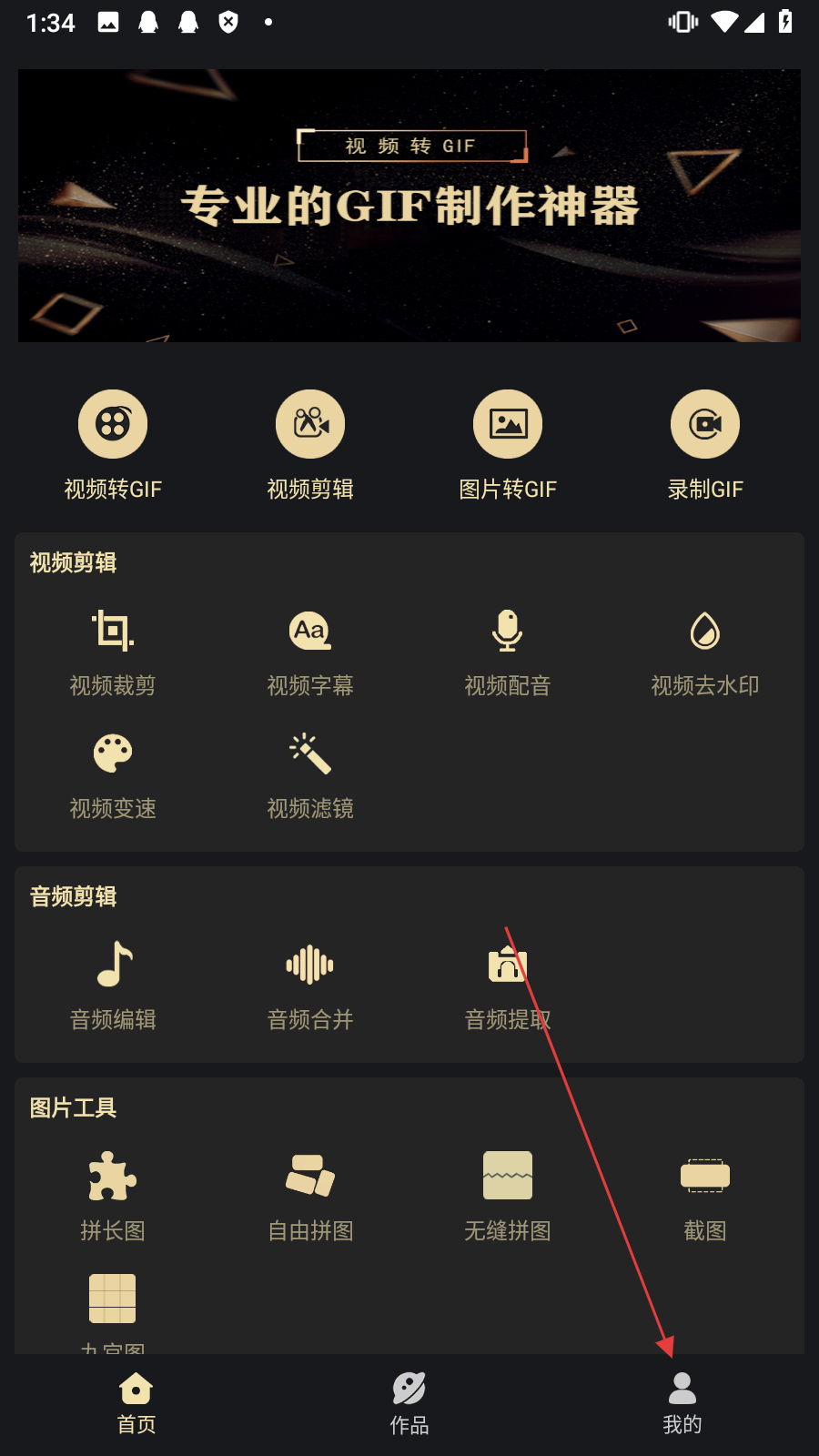This screenshot has width=819, height=1456.
Task: Switch to the 作品 tab
Action: click(409, 1404)
